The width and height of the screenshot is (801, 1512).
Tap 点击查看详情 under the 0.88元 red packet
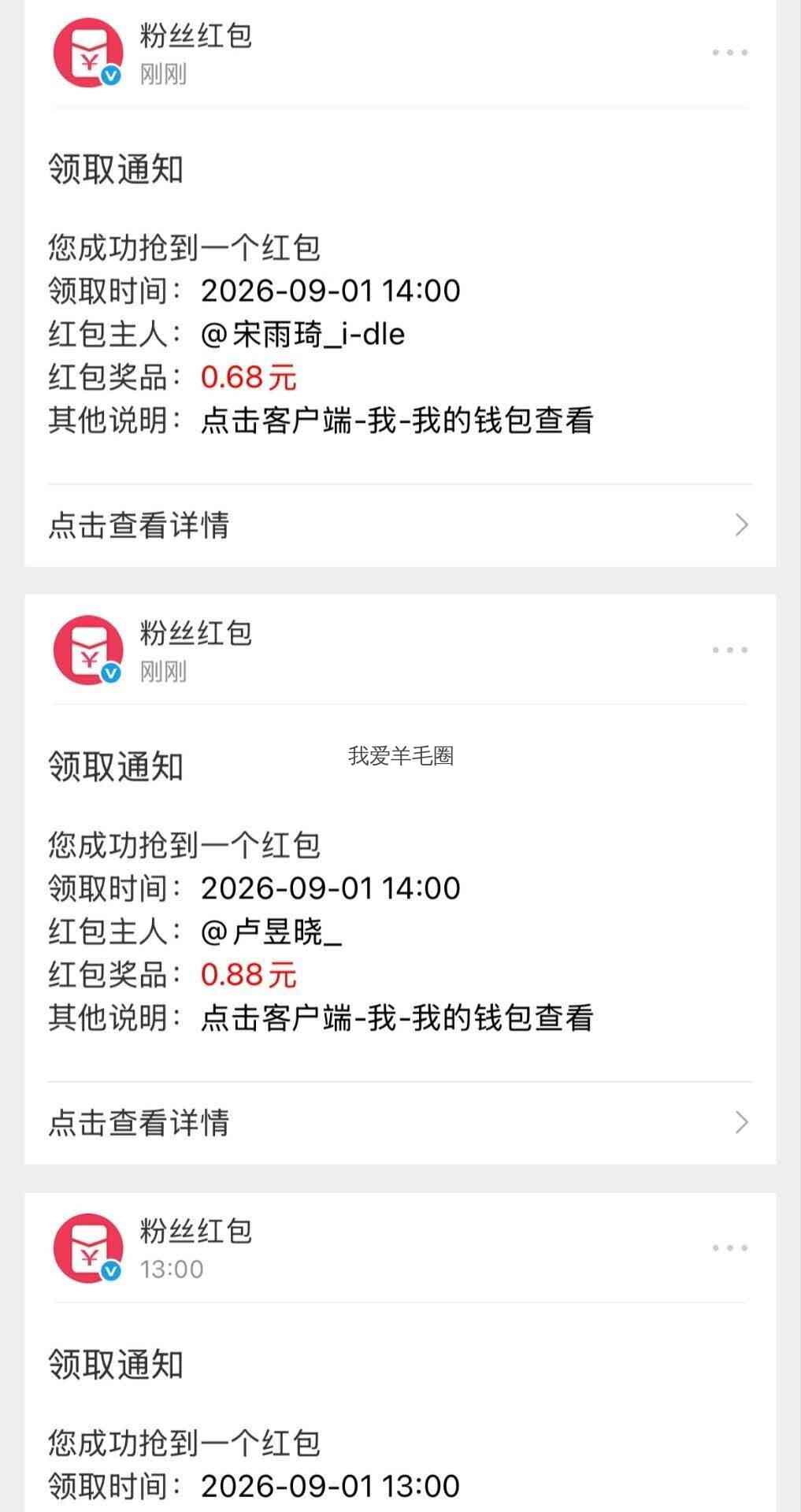coord(400,1122)
